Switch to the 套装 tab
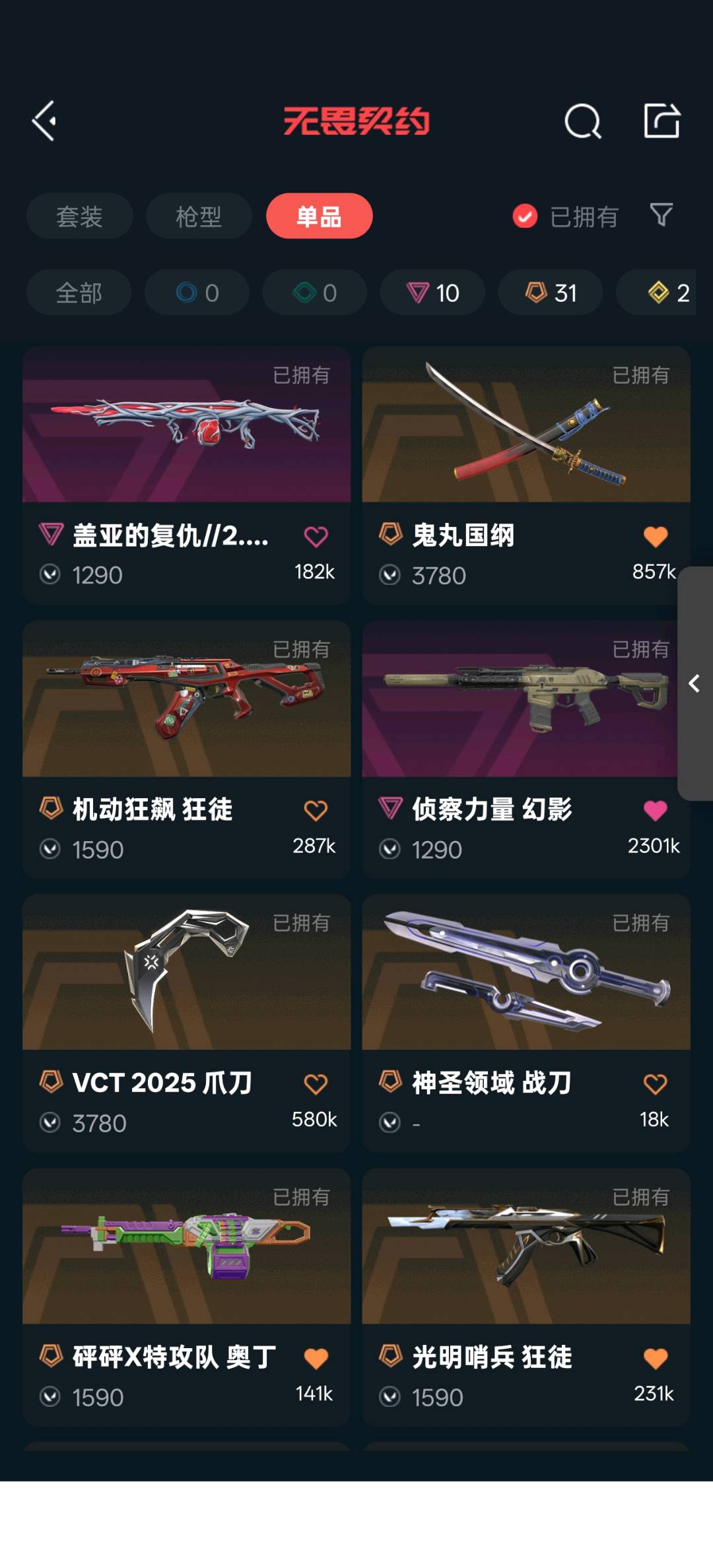This screenshot has height=1568, width=713. pyautogui.click(x=79, y=217)
